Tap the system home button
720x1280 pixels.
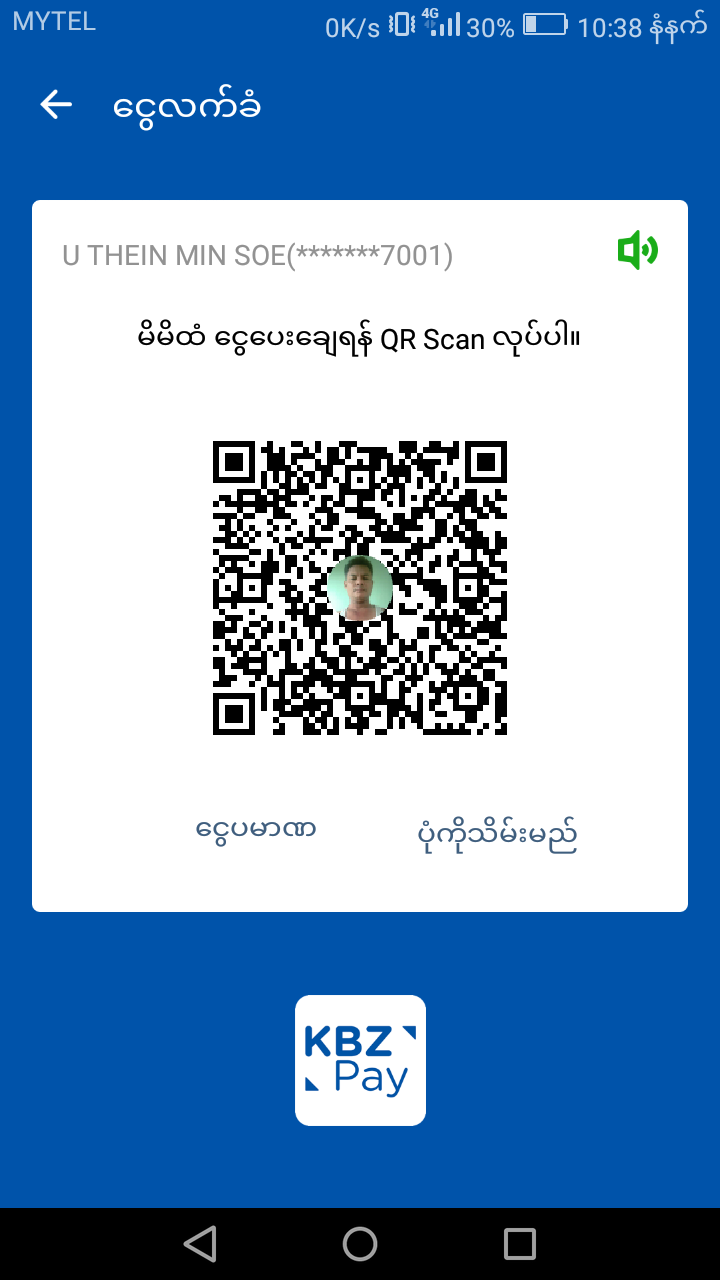(360, 1244)
